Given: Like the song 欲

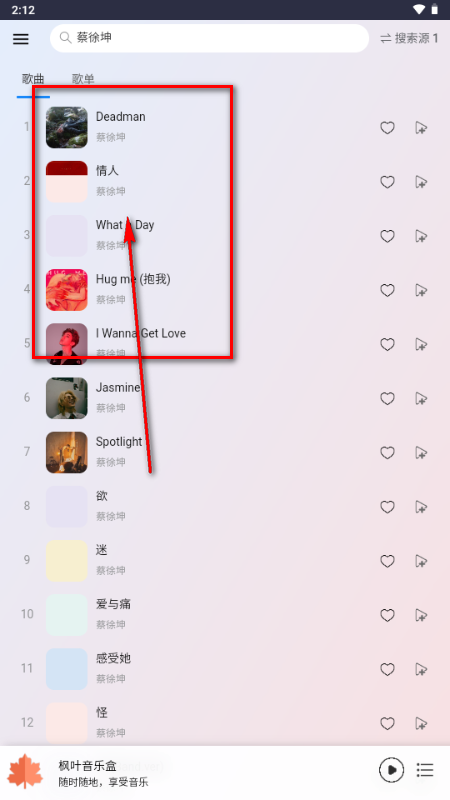Looking at the screenshot, I should 387,507.
